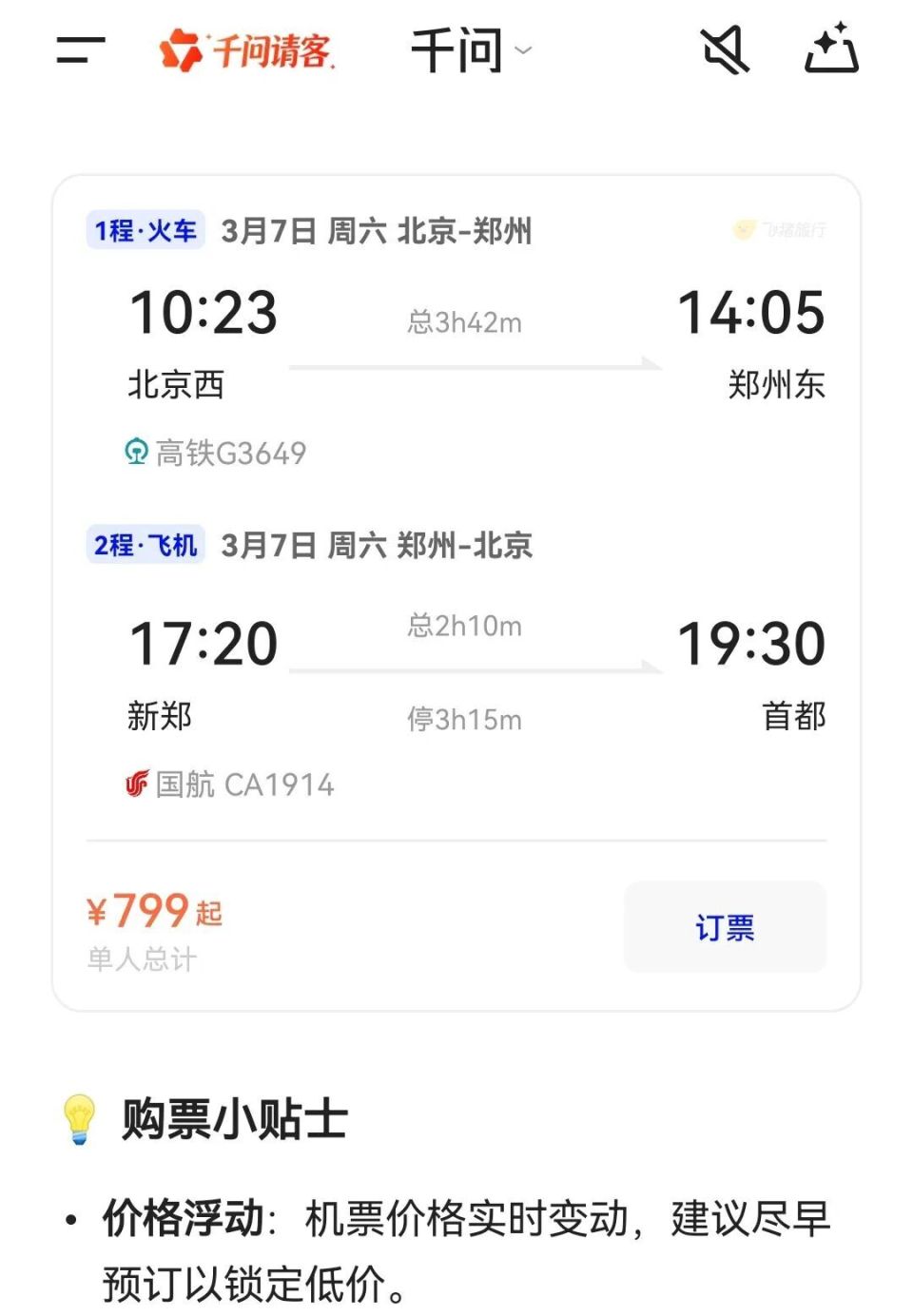The width and height of the screenshot is (913, 1316).
Task: Click the 千问请客 logo
Action: pos(249,49)
